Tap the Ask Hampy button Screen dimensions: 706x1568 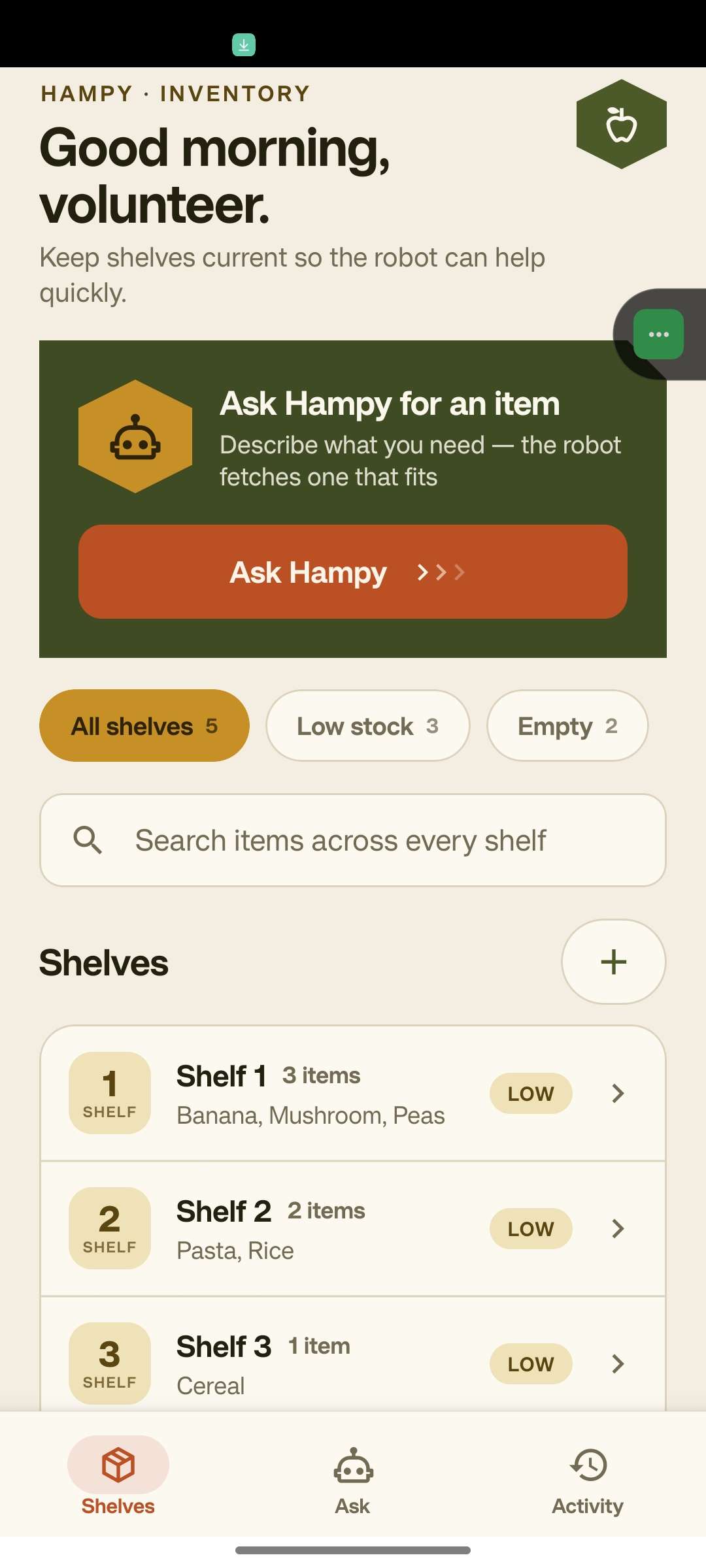(x=353, y=572)
